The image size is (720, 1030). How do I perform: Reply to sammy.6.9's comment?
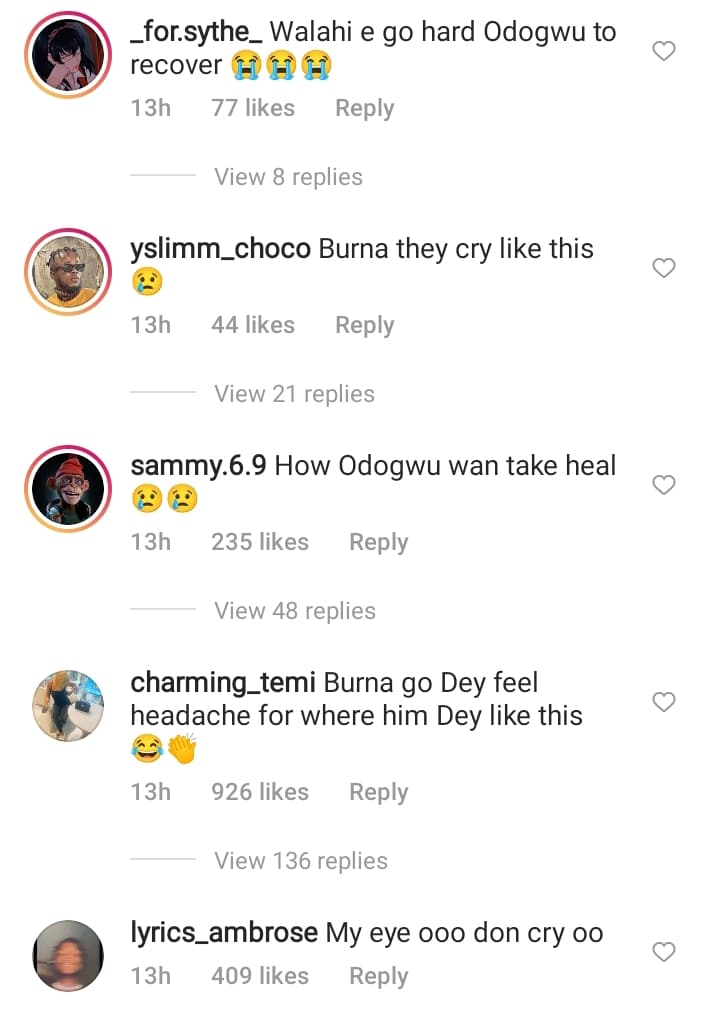[x=378, y=542]
